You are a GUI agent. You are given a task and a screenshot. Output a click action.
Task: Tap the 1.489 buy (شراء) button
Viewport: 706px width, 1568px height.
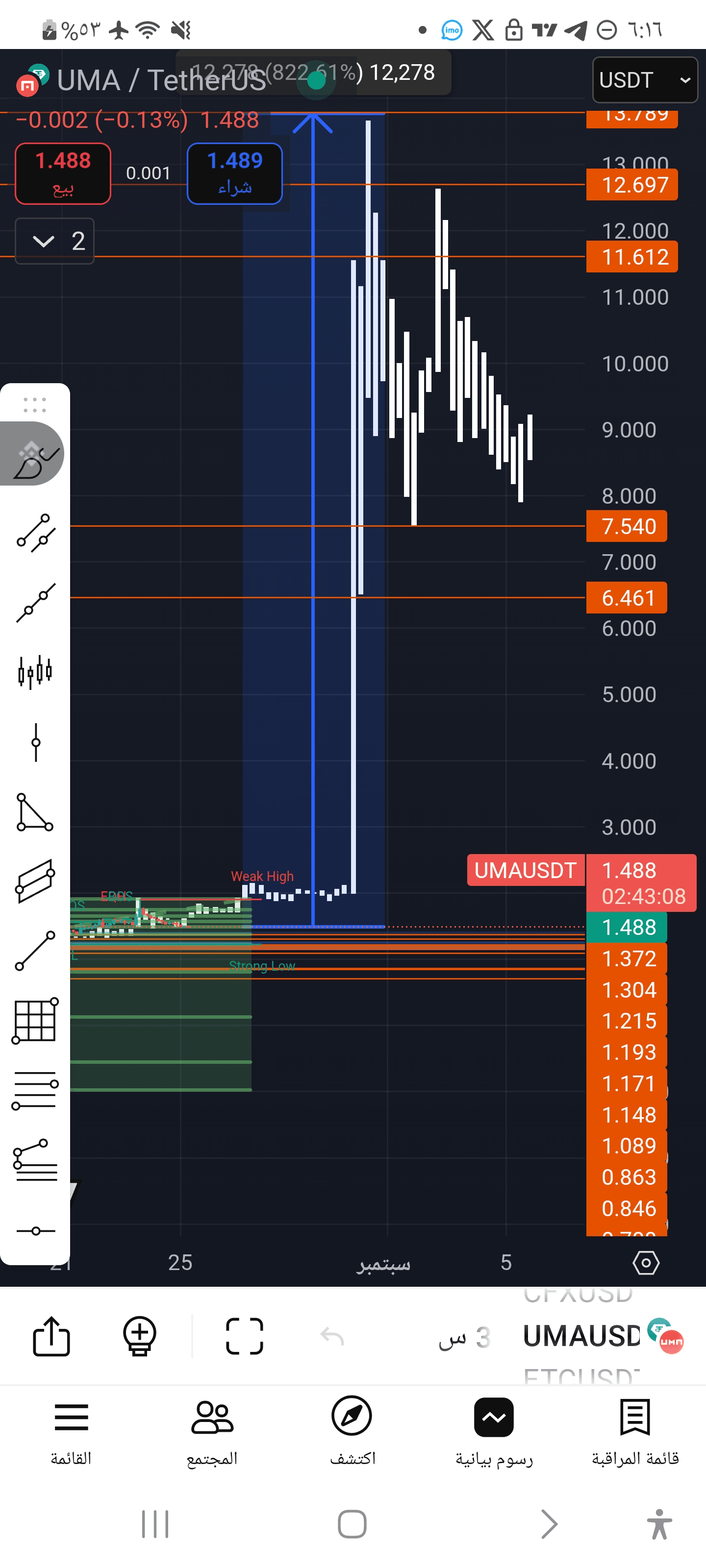coord(234,173)
